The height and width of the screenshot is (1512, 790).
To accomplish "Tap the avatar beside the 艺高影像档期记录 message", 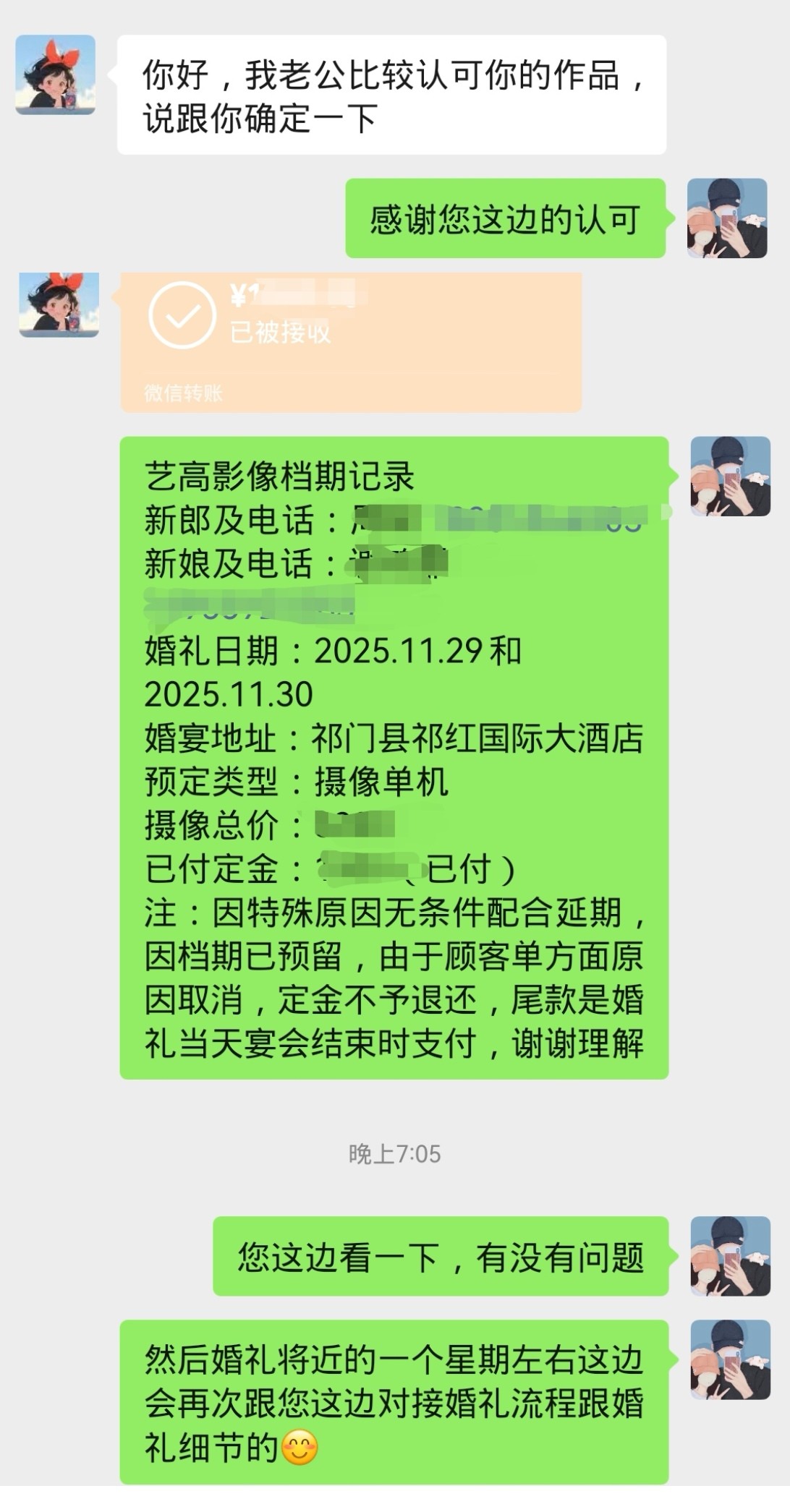I will [730, 476].
